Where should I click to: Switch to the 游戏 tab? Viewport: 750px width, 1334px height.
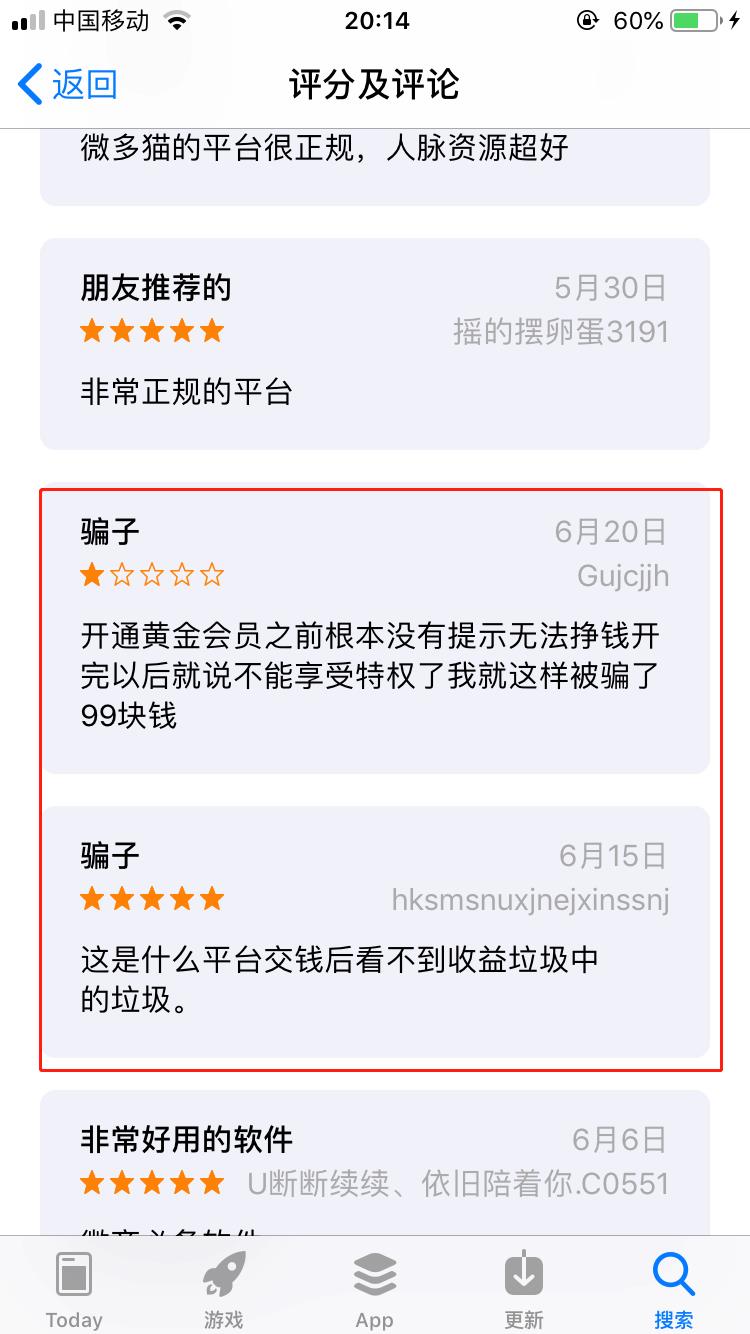point(224,1289)
